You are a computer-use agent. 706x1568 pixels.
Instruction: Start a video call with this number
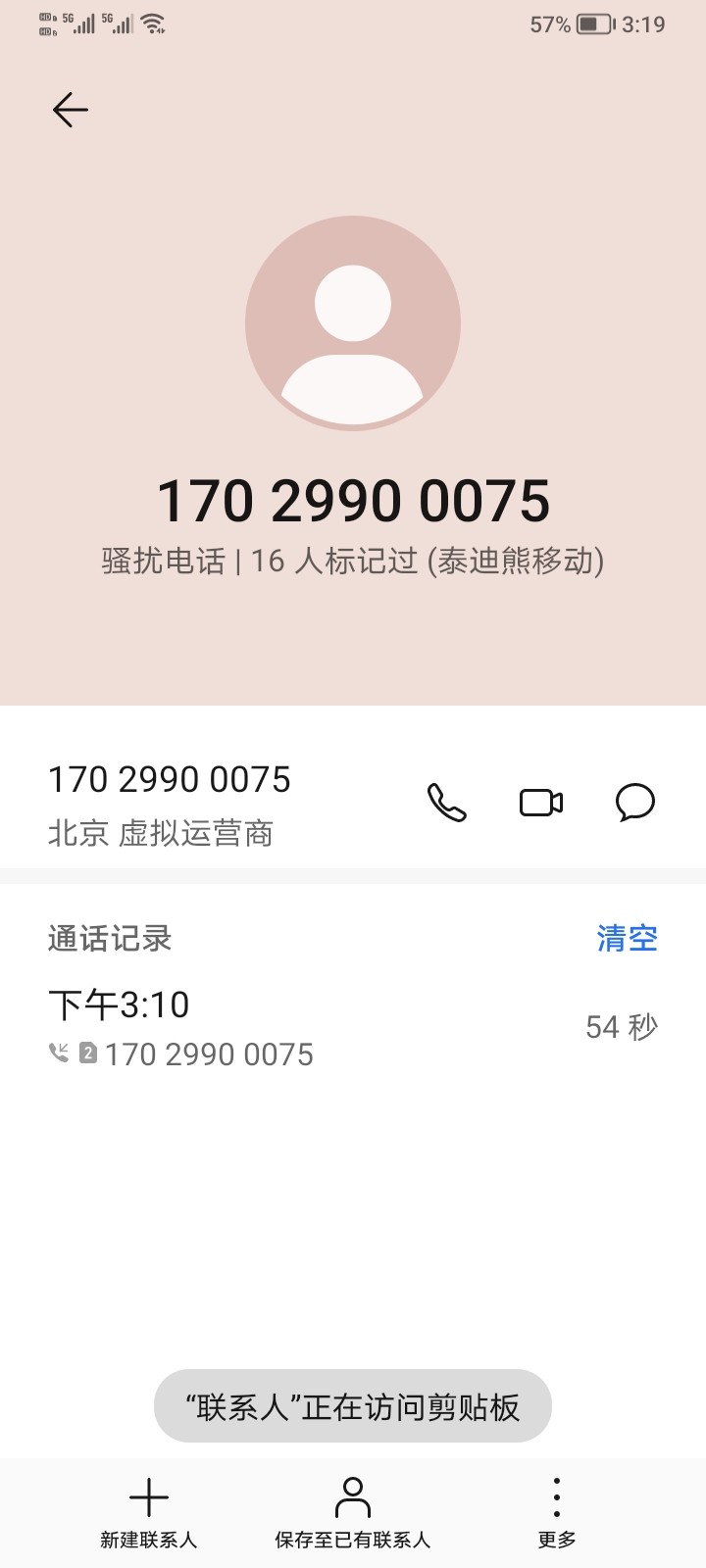click(541, 803)
